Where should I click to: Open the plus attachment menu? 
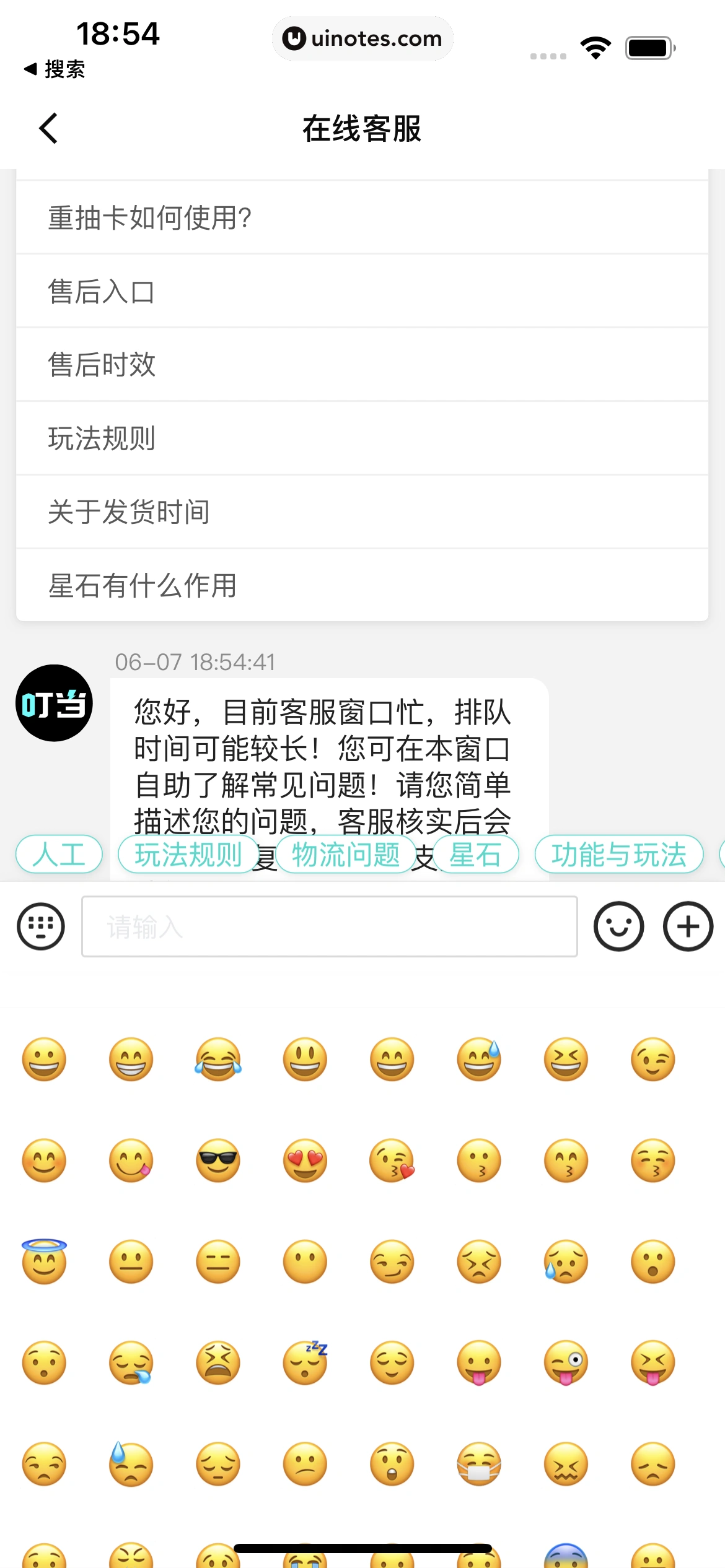688,926
